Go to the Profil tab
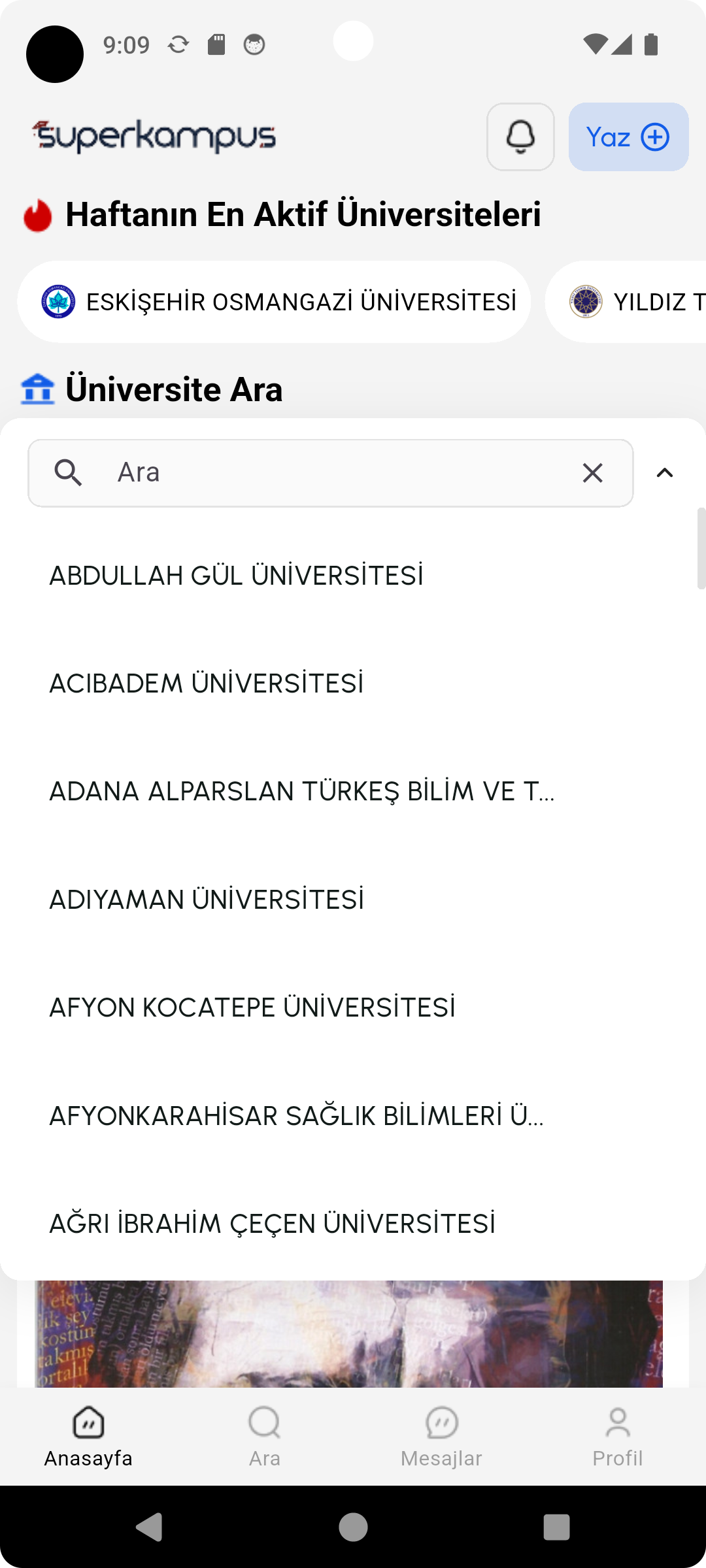Viewport: 706px width, 1568px height. (x=617, y=1436)
